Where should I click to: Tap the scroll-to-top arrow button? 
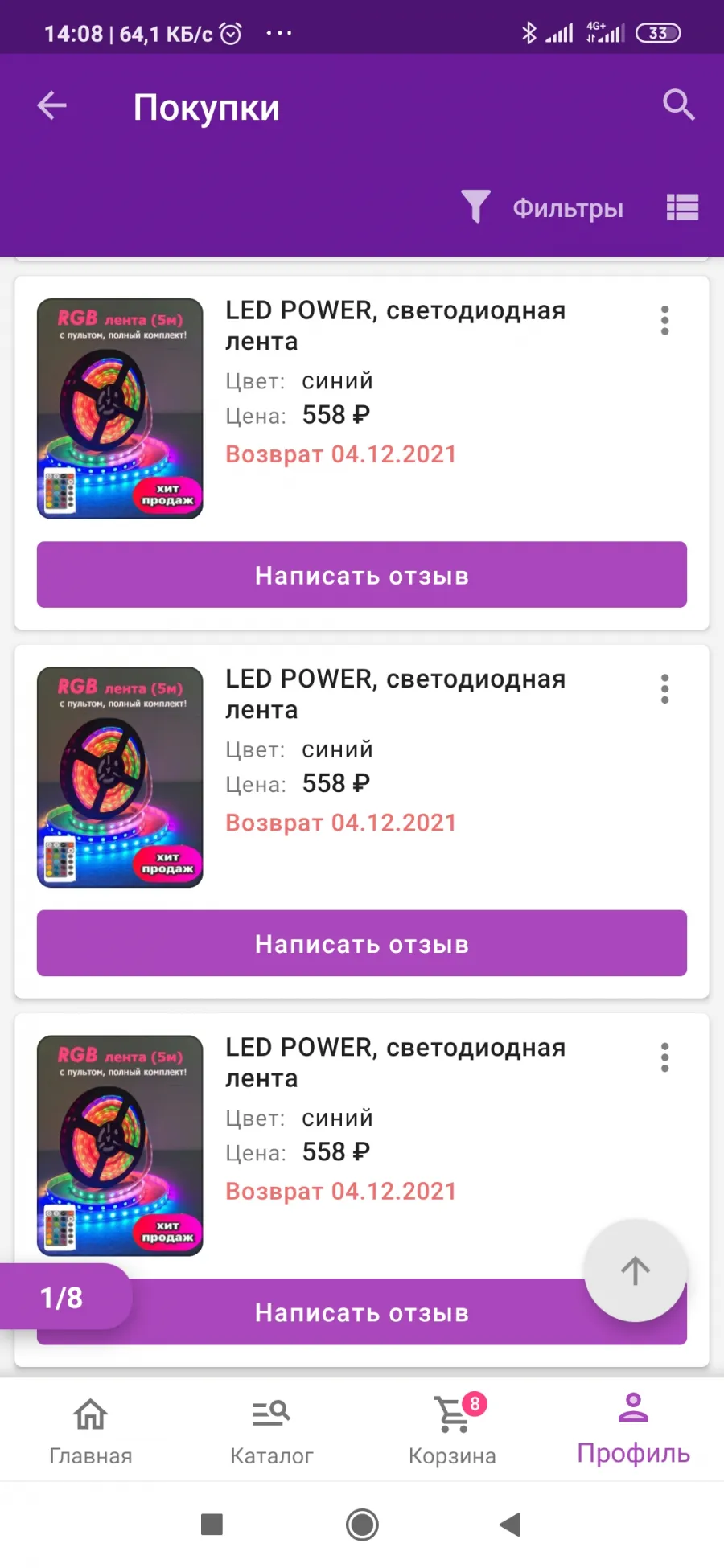636,1270
